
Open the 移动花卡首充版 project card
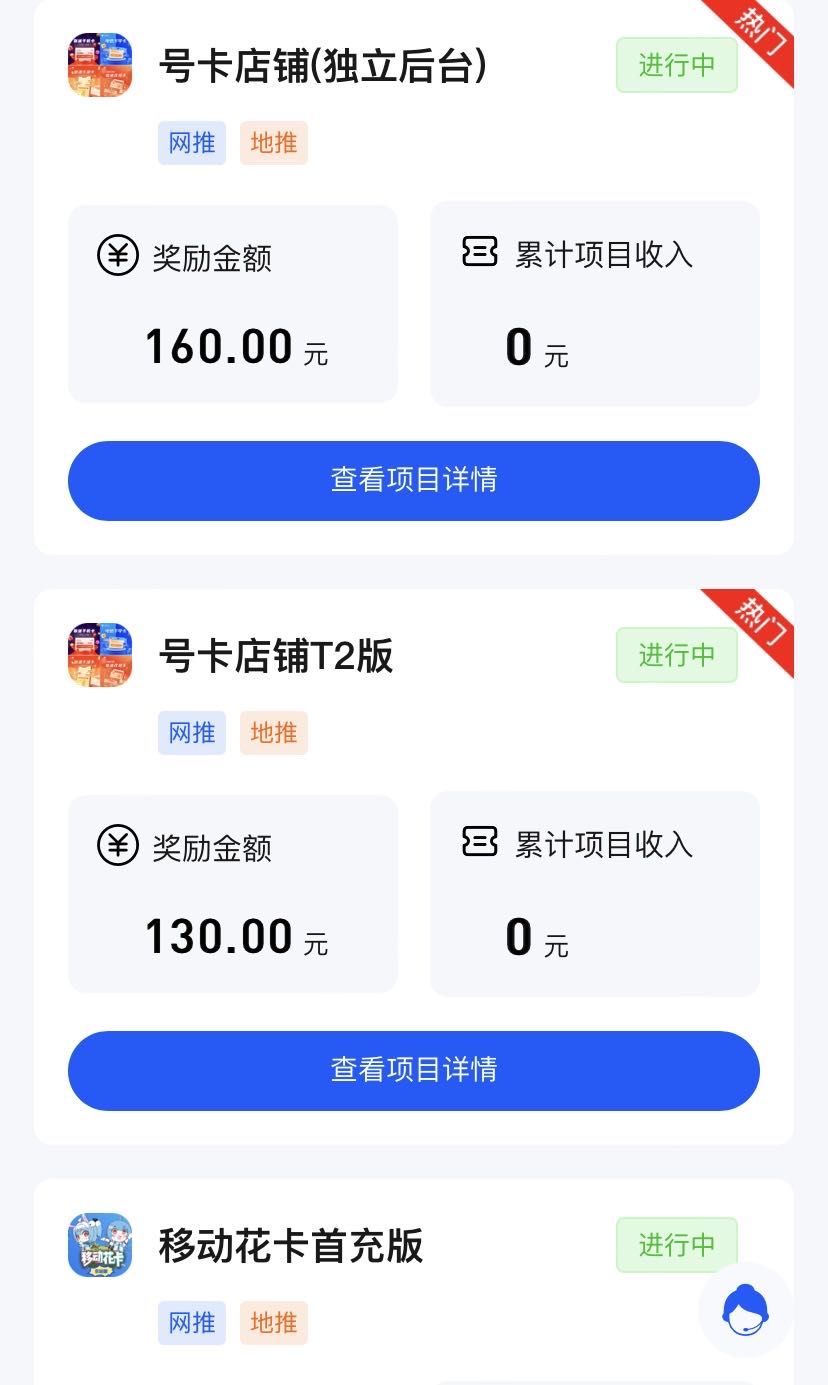click(290, 1246)
